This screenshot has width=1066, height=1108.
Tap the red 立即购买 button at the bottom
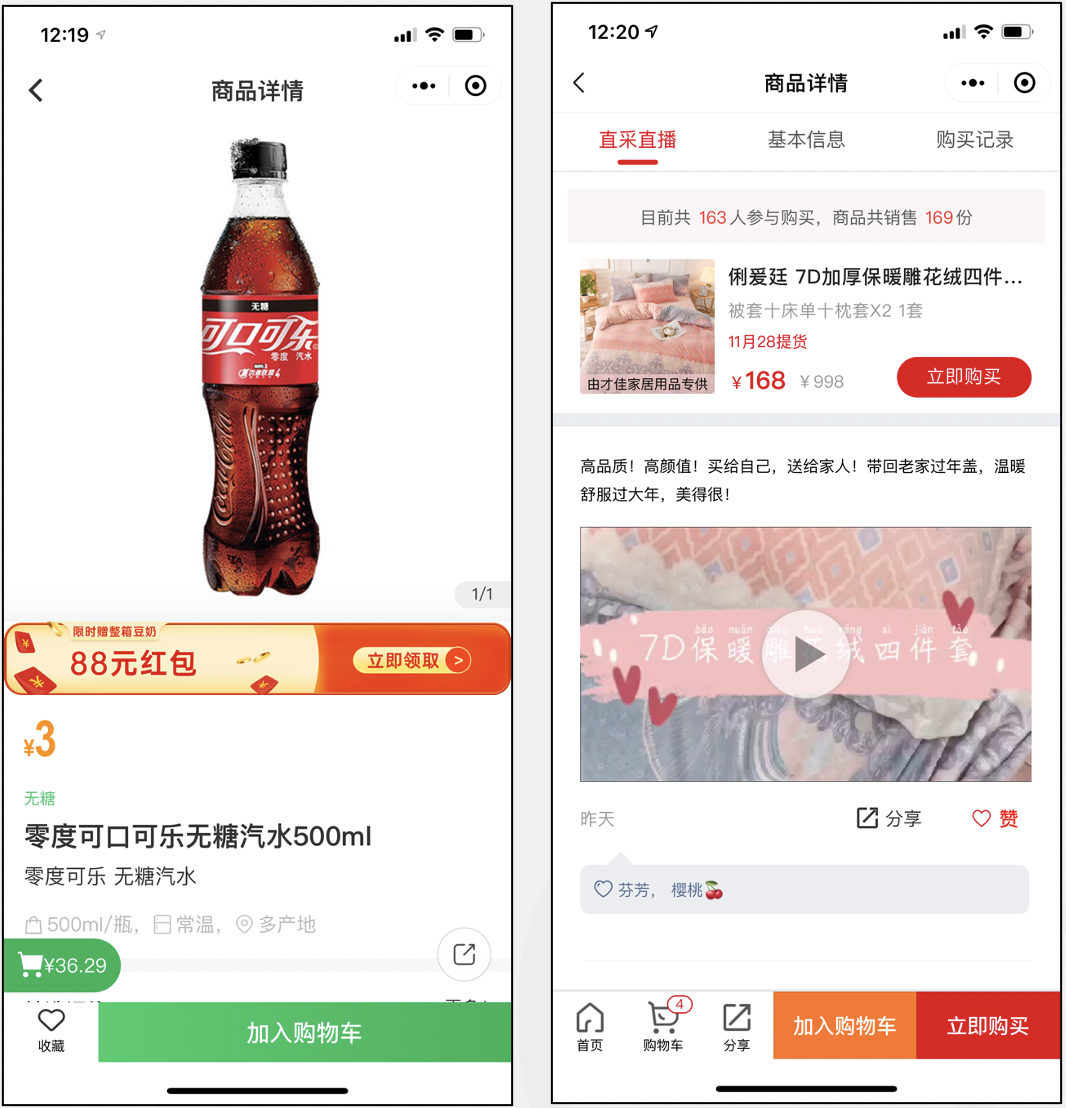[988, 1026]
